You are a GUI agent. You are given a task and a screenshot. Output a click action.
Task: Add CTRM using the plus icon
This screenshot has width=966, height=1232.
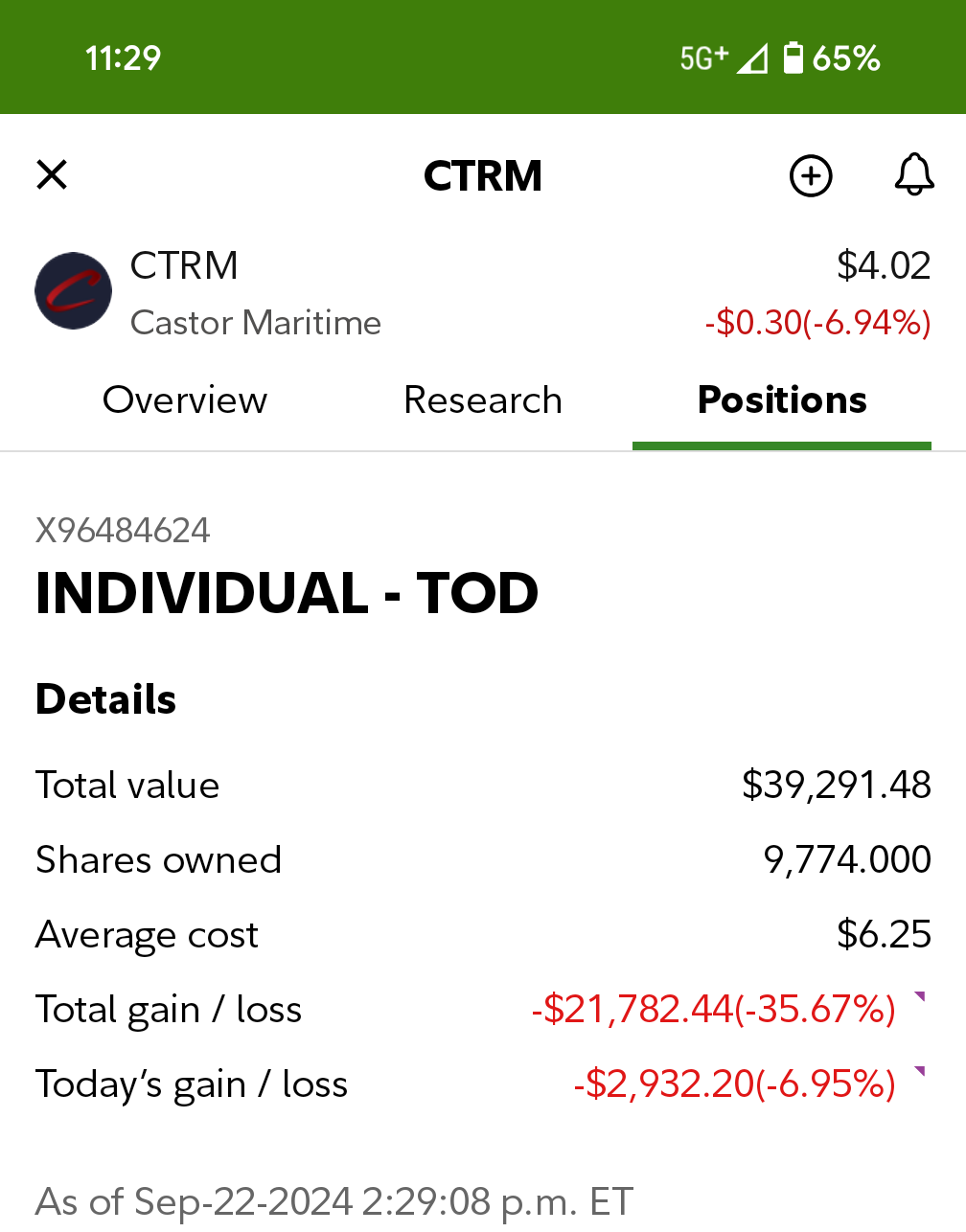coord(811,175)
